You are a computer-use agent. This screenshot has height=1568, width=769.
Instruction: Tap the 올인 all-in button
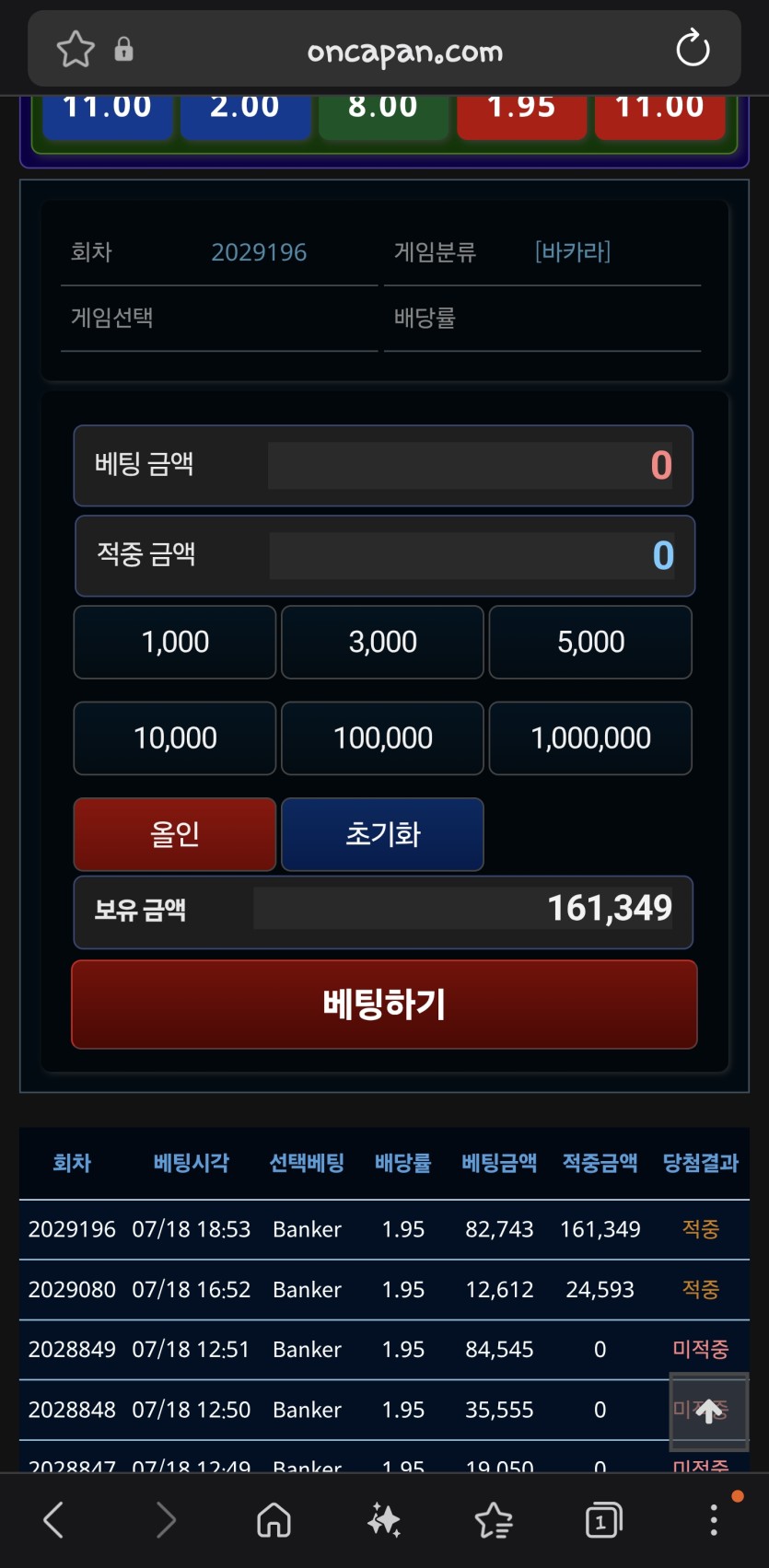(175, 834)
